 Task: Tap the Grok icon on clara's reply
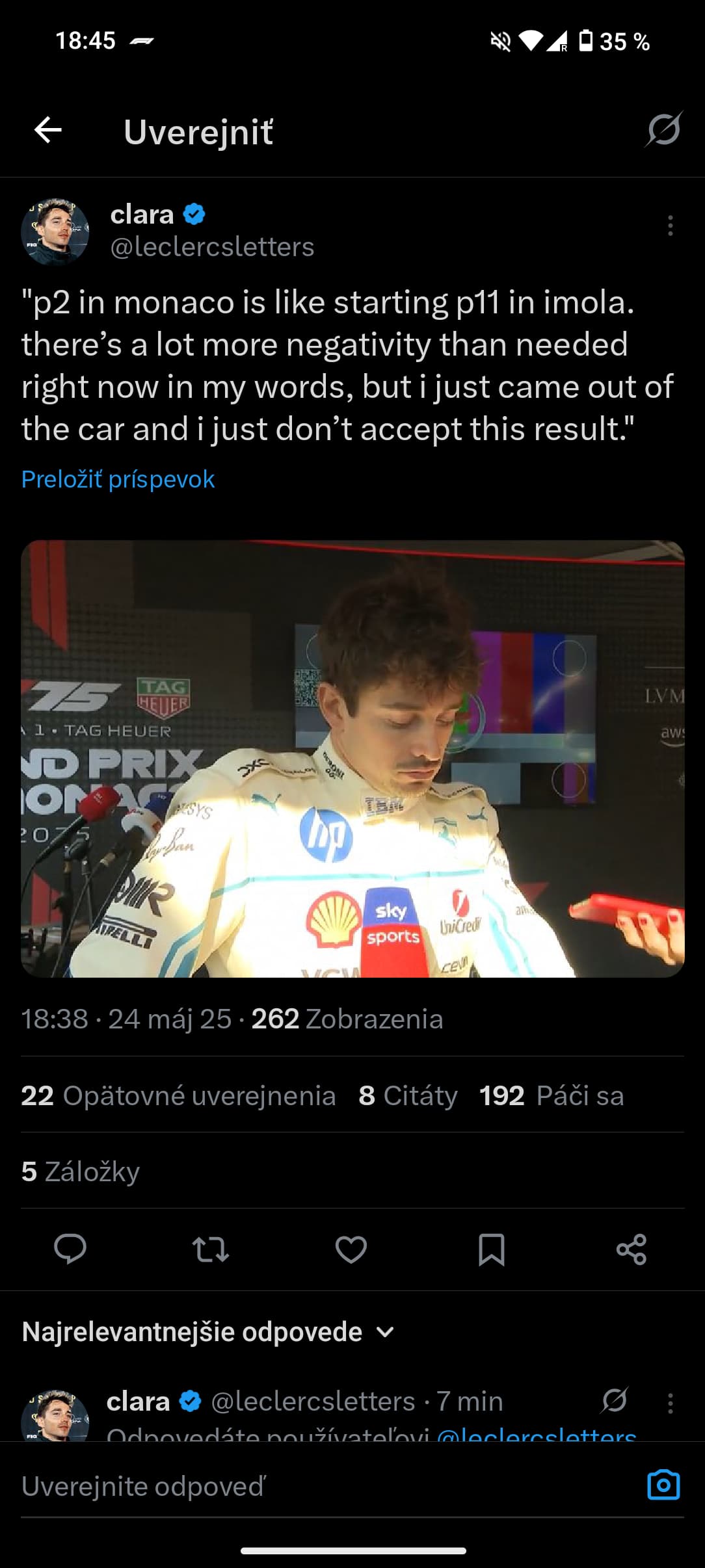pos(615,1401)
